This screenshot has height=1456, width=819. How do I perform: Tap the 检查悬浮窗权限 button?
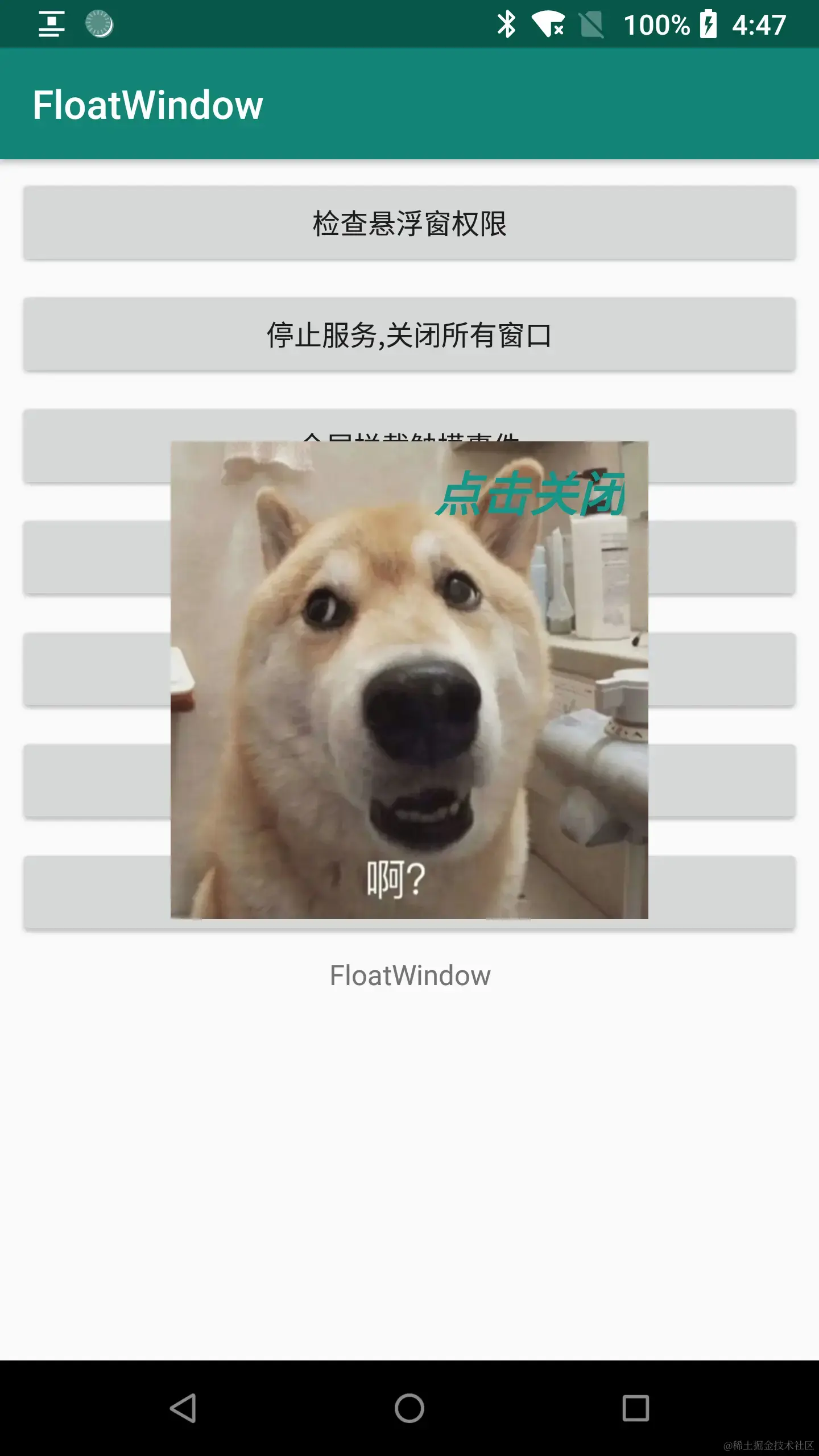tap(409, 223)
